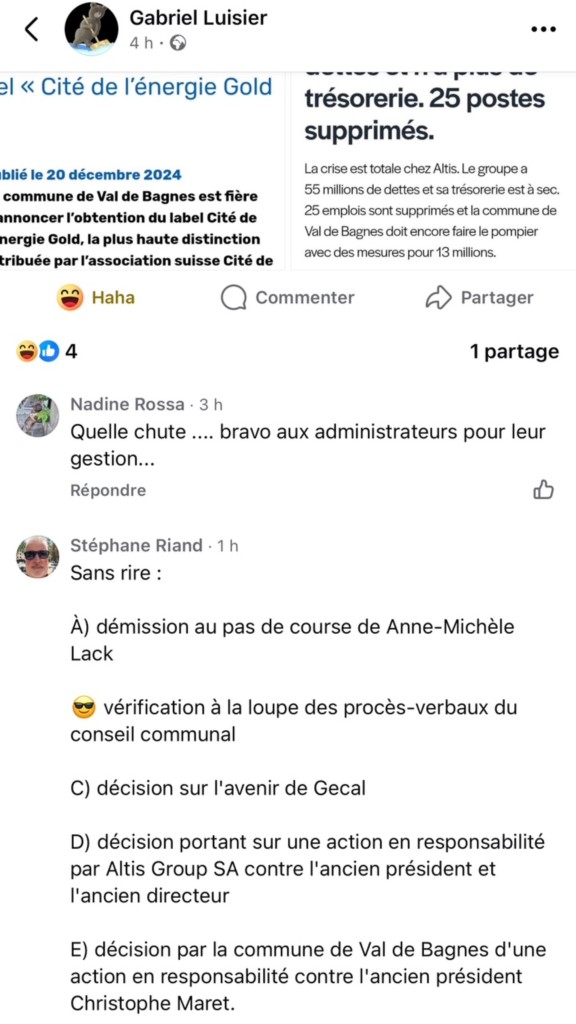The image size is (576, 1024).
Task: Open Stéphane Riand's profile from his comment
Action: (136, 545)
